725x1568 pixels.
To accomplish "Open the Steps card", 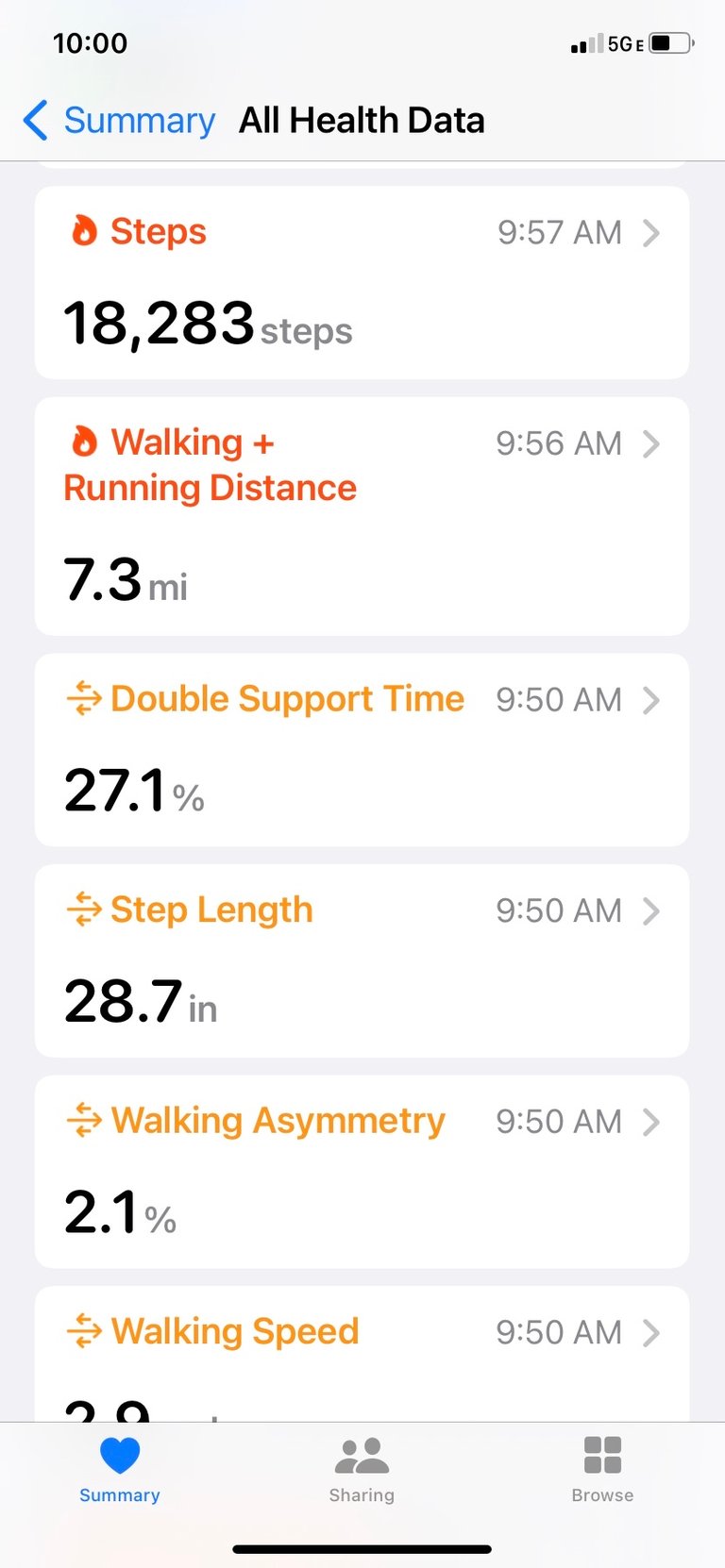I will tap(362, 282).
